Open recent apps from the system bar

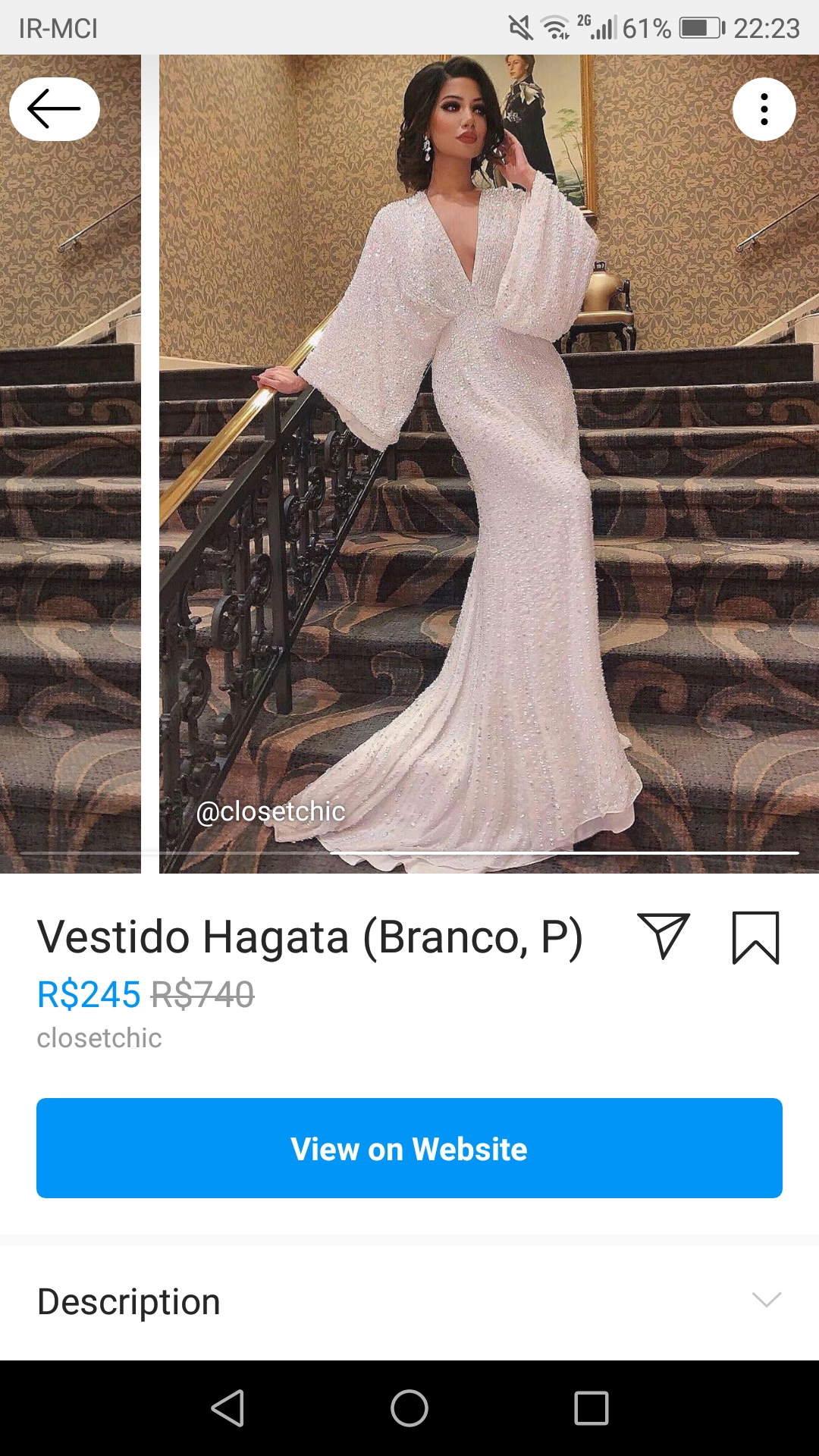[591, 1408]
